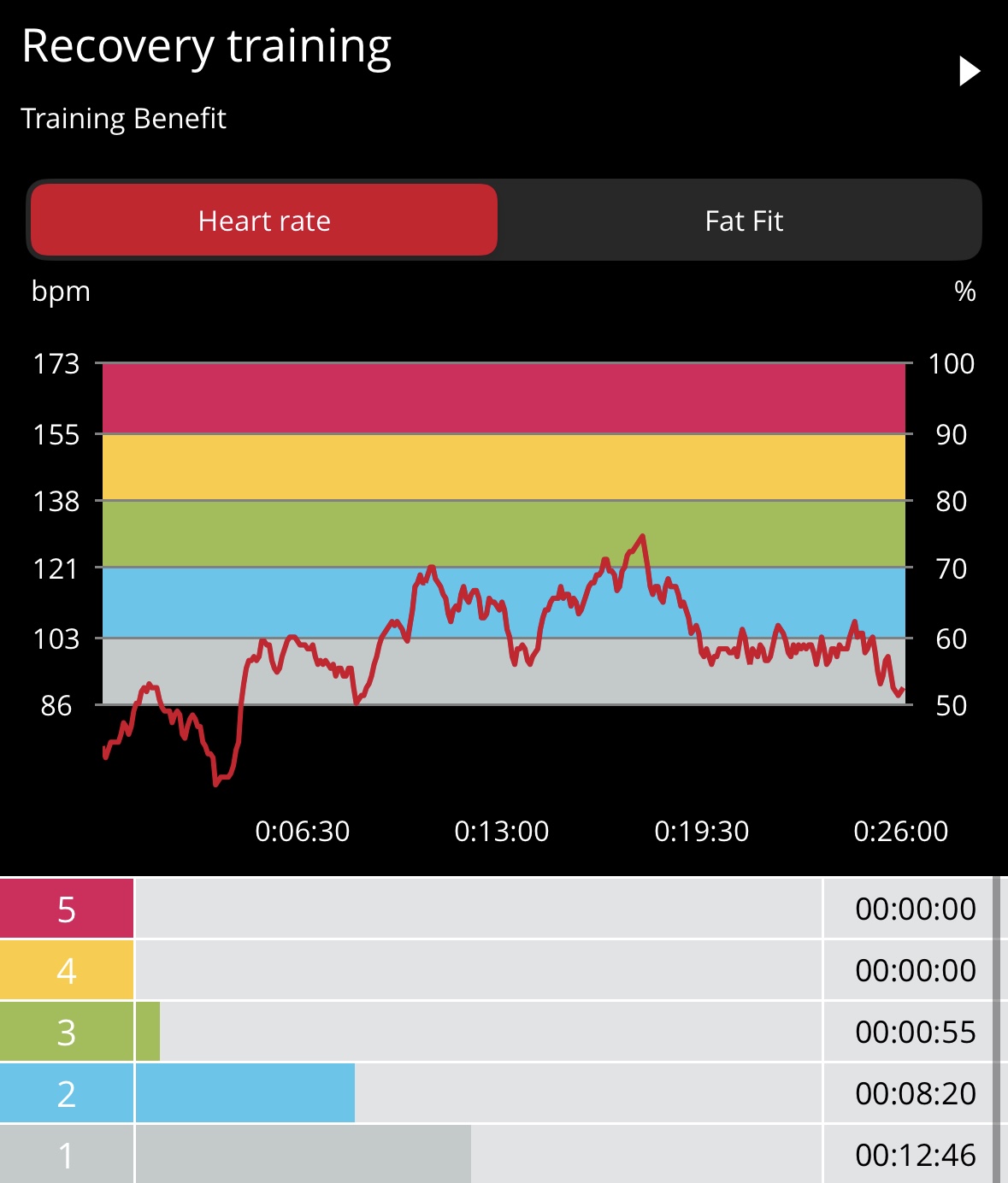Select the Heart rate tab
The width and height of the screenshot is (1008, 1183).
tap(264, 221)
